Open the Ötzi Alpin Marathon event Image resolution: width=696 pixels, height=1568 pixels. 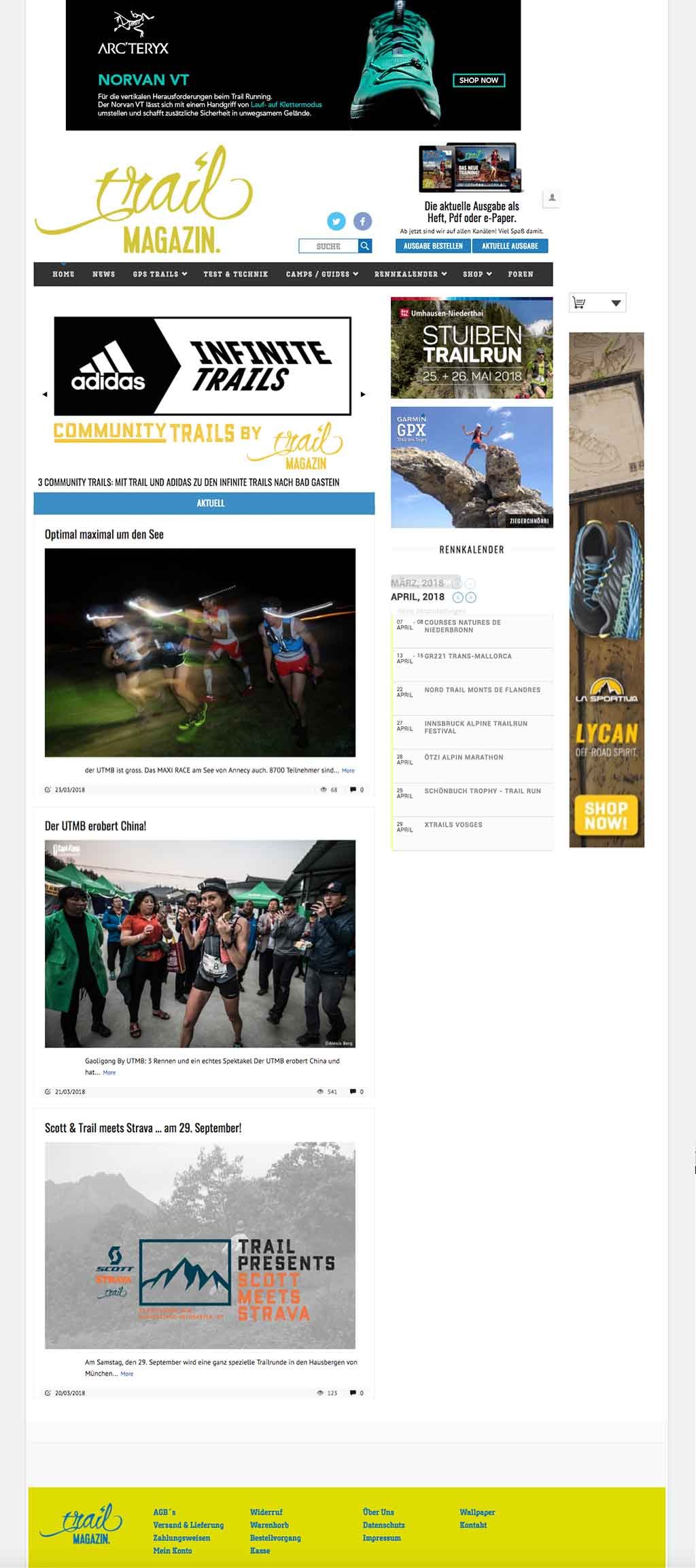[464, 758]
